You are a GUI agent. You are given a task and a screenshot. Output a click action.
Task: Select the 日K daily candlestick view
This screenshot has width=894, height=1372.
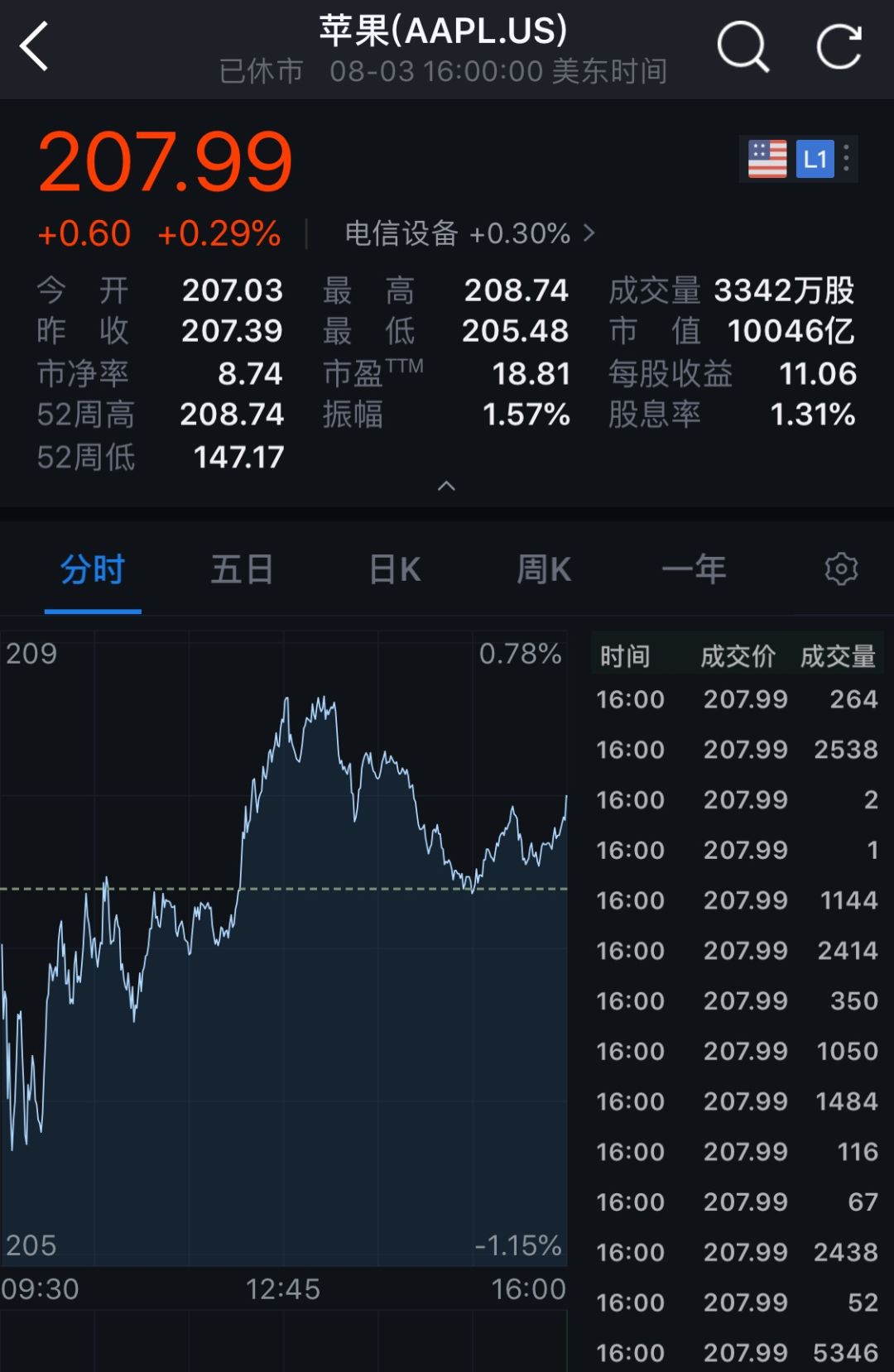click(x=392, y=568)
